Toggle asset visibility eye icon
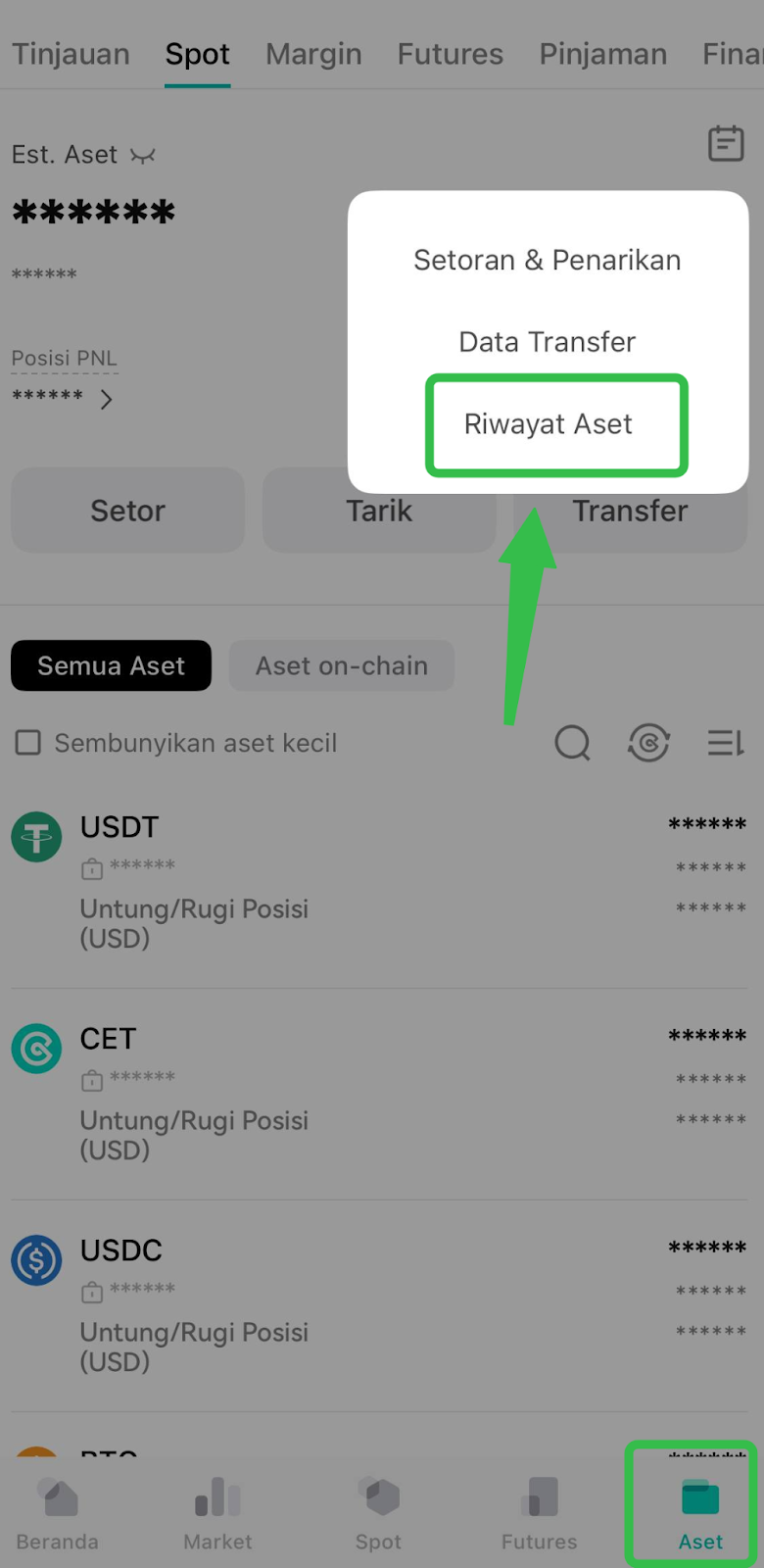 (x=143, y=155)
